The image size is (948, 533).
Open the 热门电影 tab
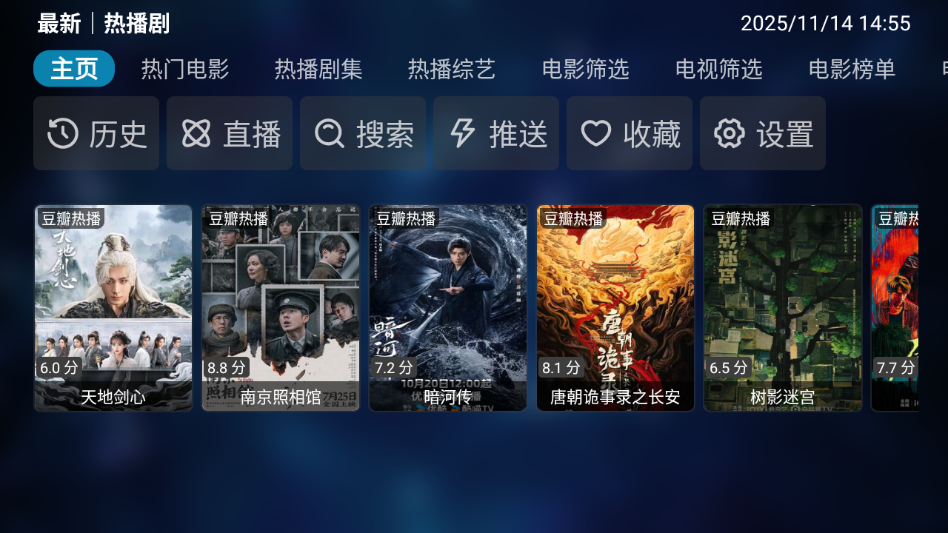click(185, 69)
